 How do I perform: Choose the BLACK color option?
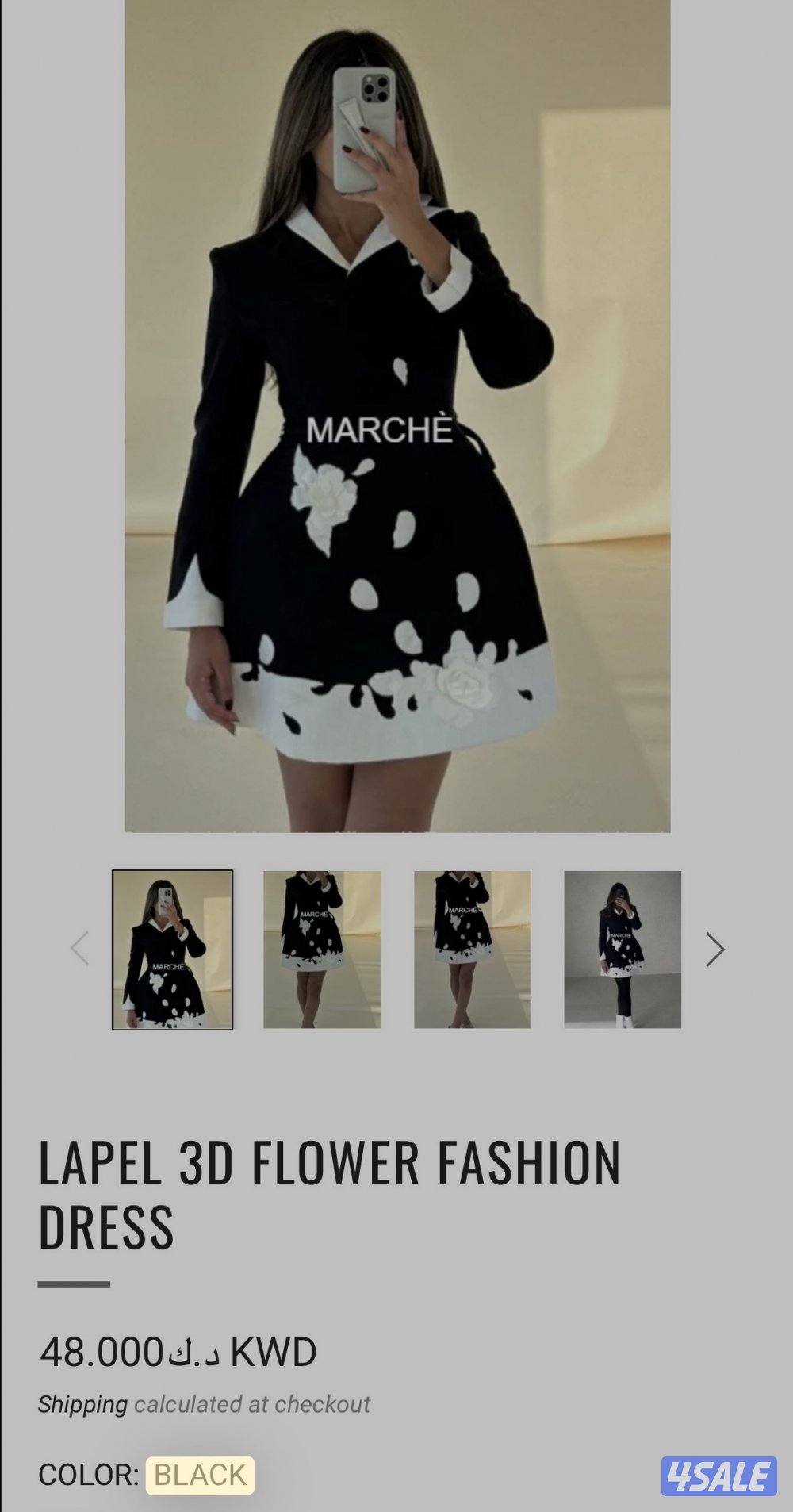coord(200,1475)
